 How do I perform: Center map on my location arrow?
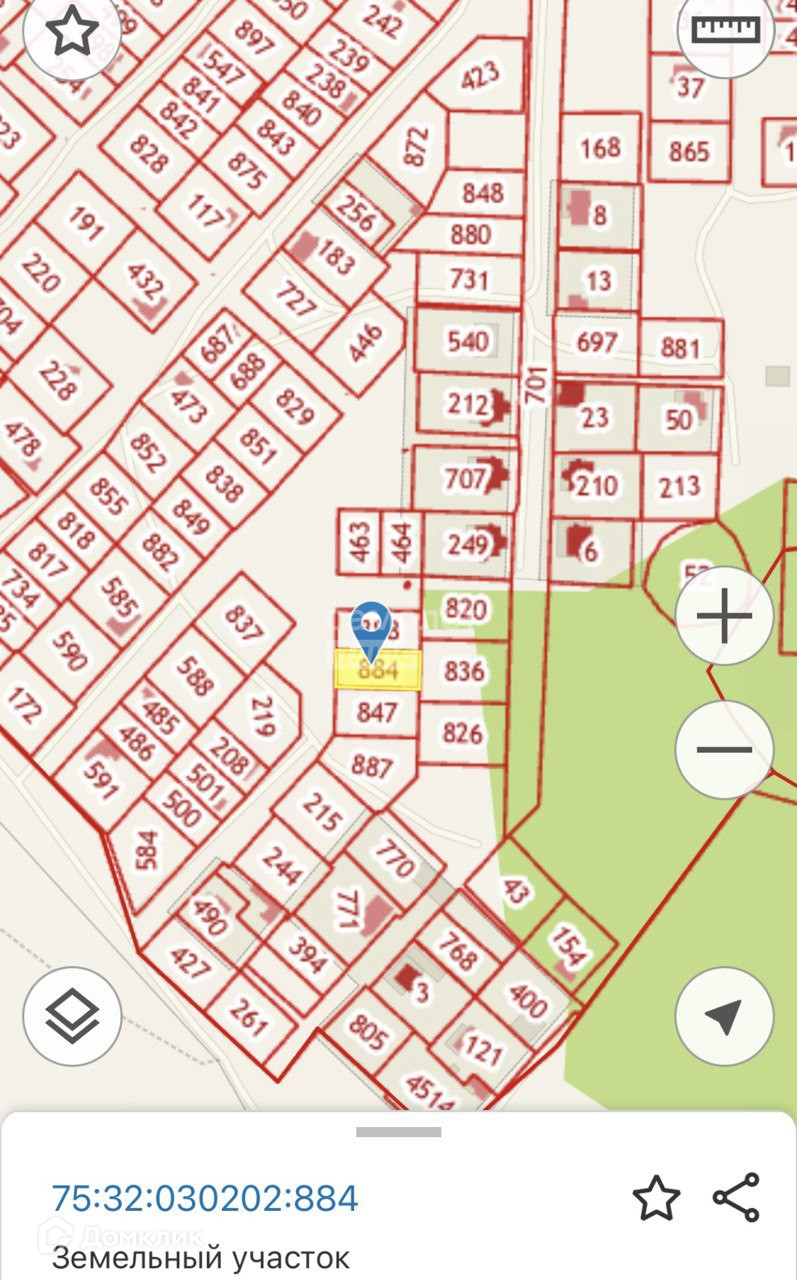(724, 1016)
